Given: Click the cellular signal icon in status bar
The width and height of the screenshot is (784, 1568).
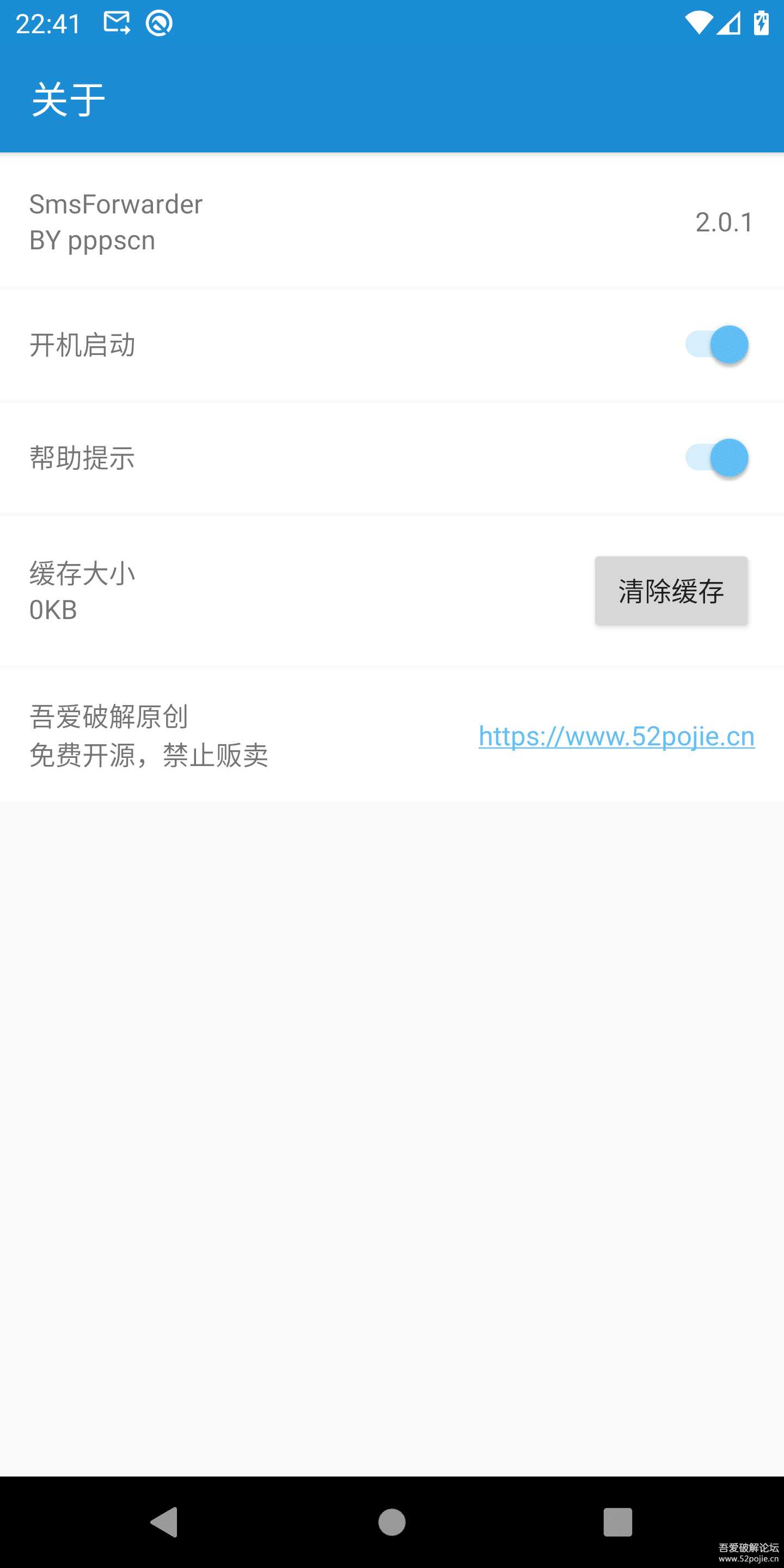Looking at the screenshot, I should (x=728, y=22).
